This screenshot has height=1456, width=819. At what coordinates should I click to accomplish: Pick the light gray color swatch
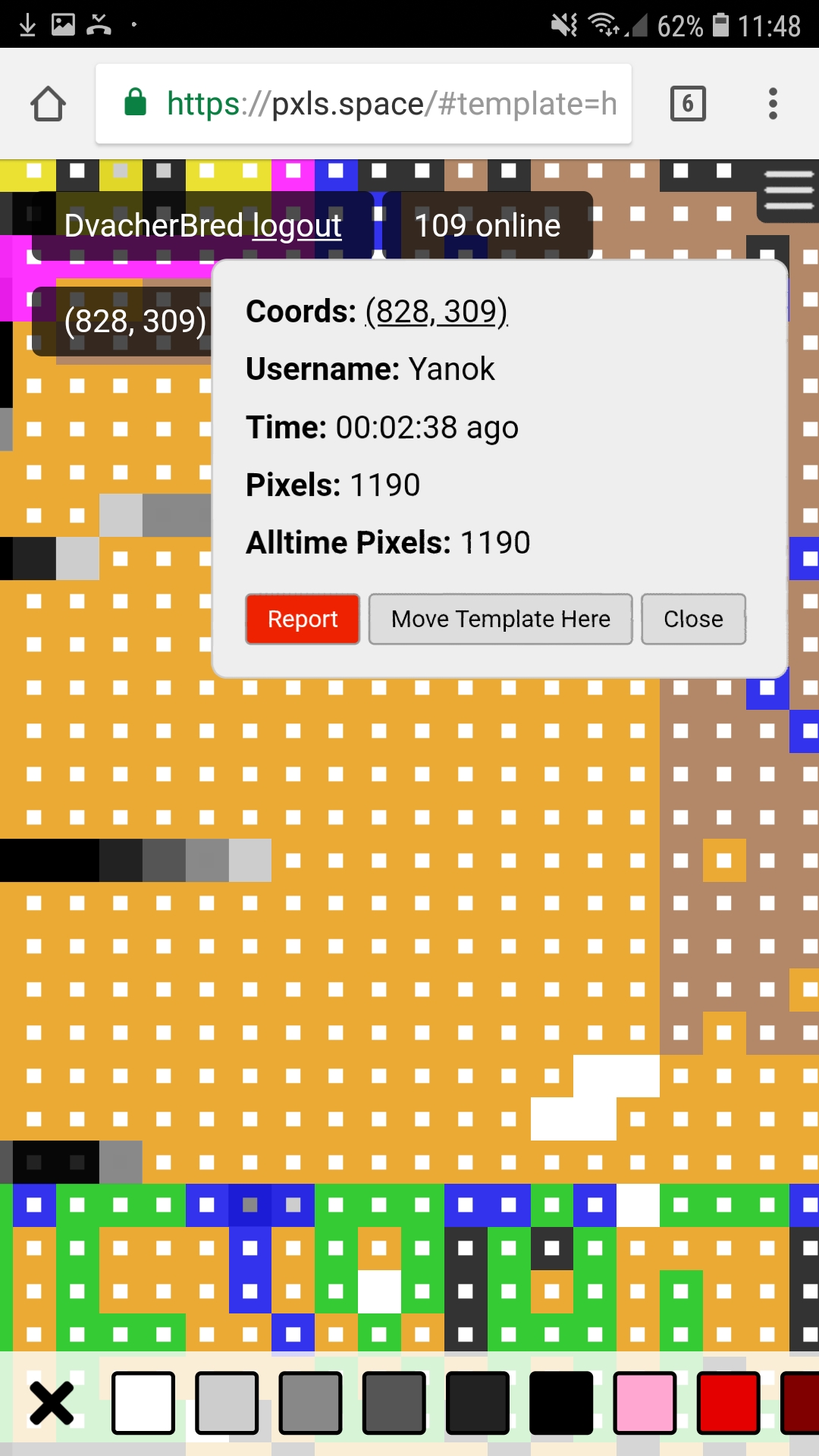[x=227, y=1403]
